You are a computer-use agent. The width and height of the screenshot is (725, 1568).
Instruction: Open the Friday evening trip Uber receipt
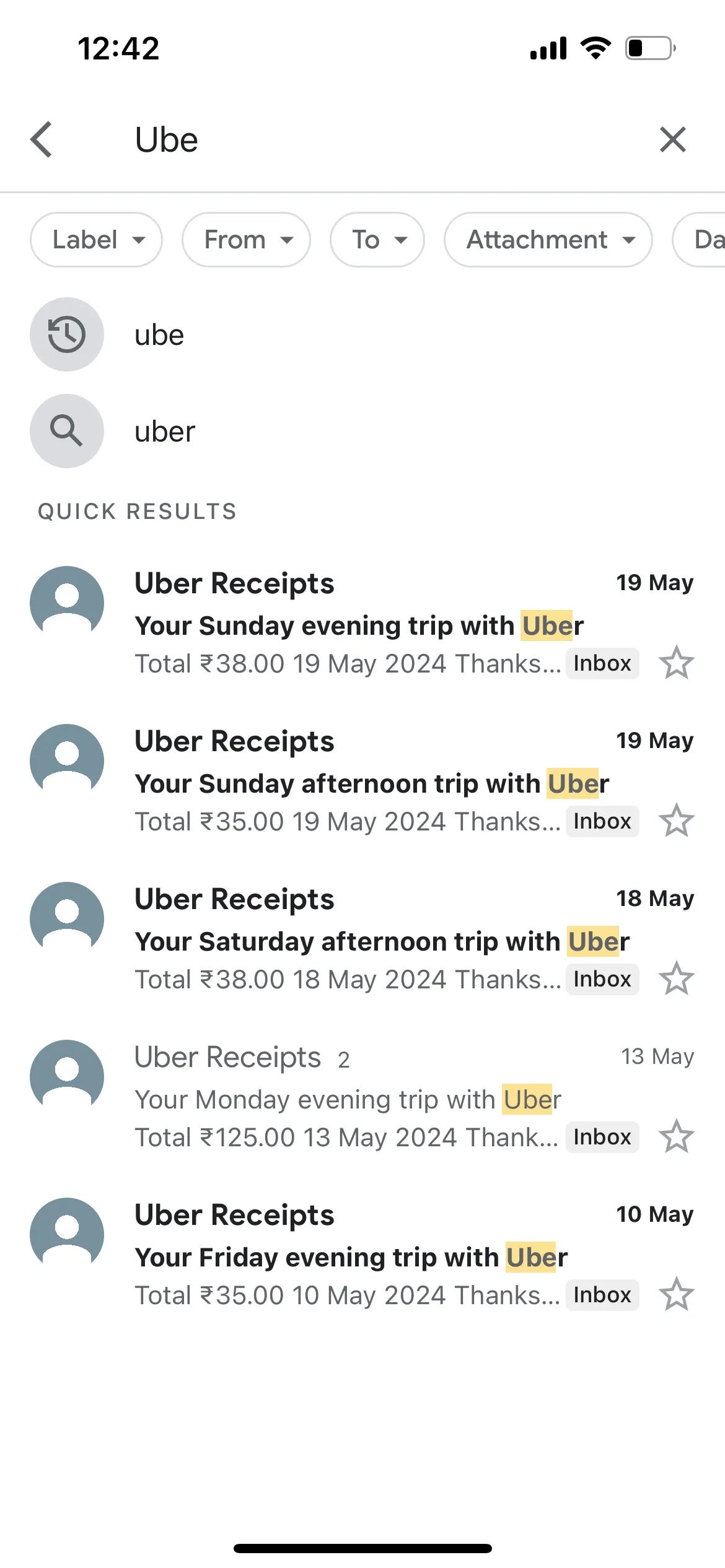coord(362,1255)
